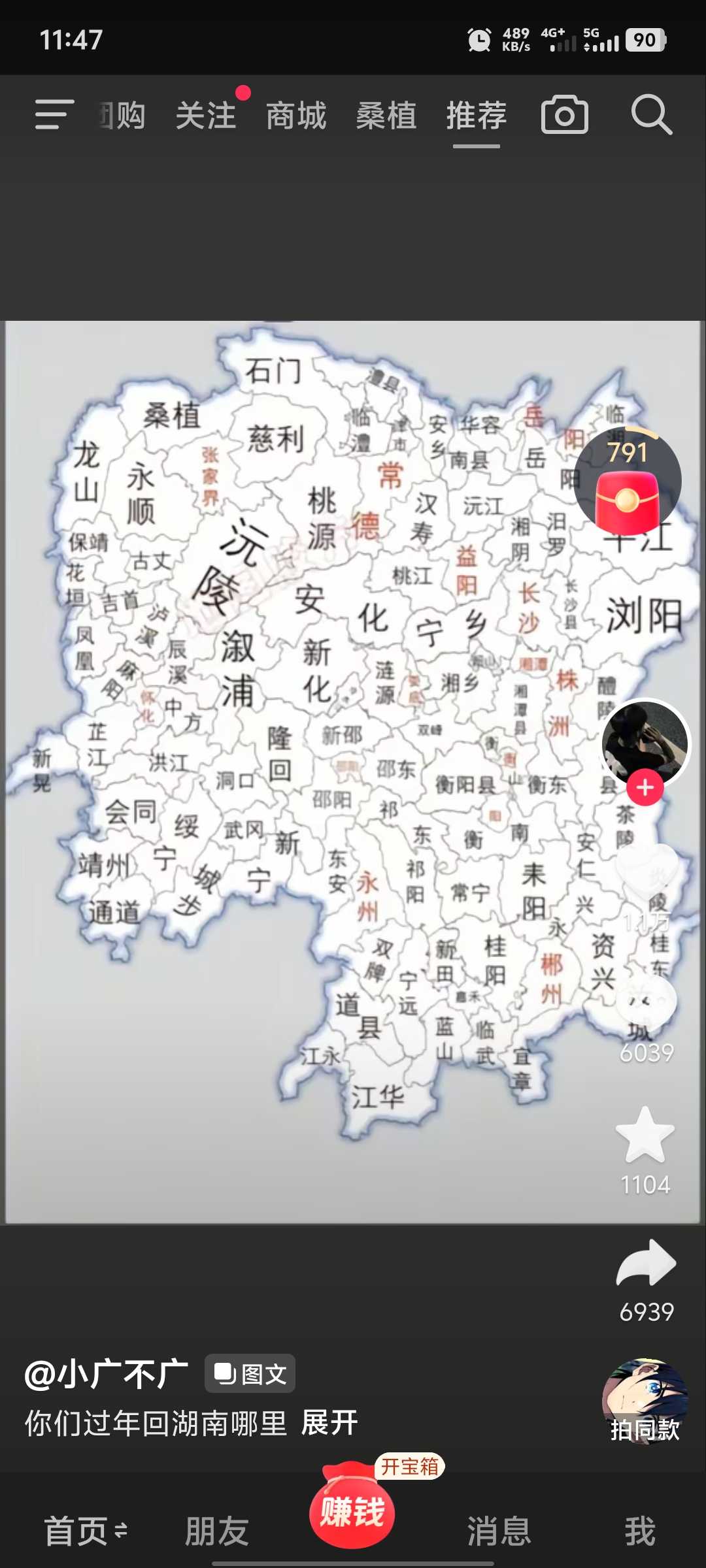Select the 推荐 tab

point(477,116)
